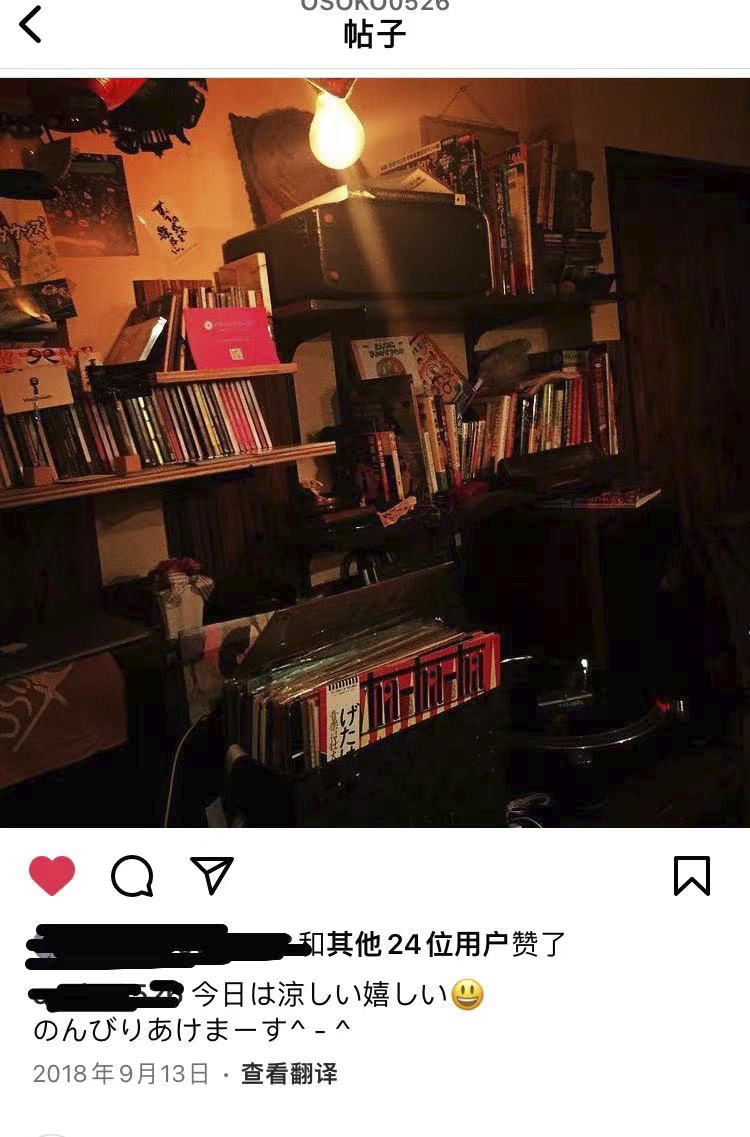Open the comments bubble icon
The height and width of the screenshot is (1137, 750).
[132, 876]
